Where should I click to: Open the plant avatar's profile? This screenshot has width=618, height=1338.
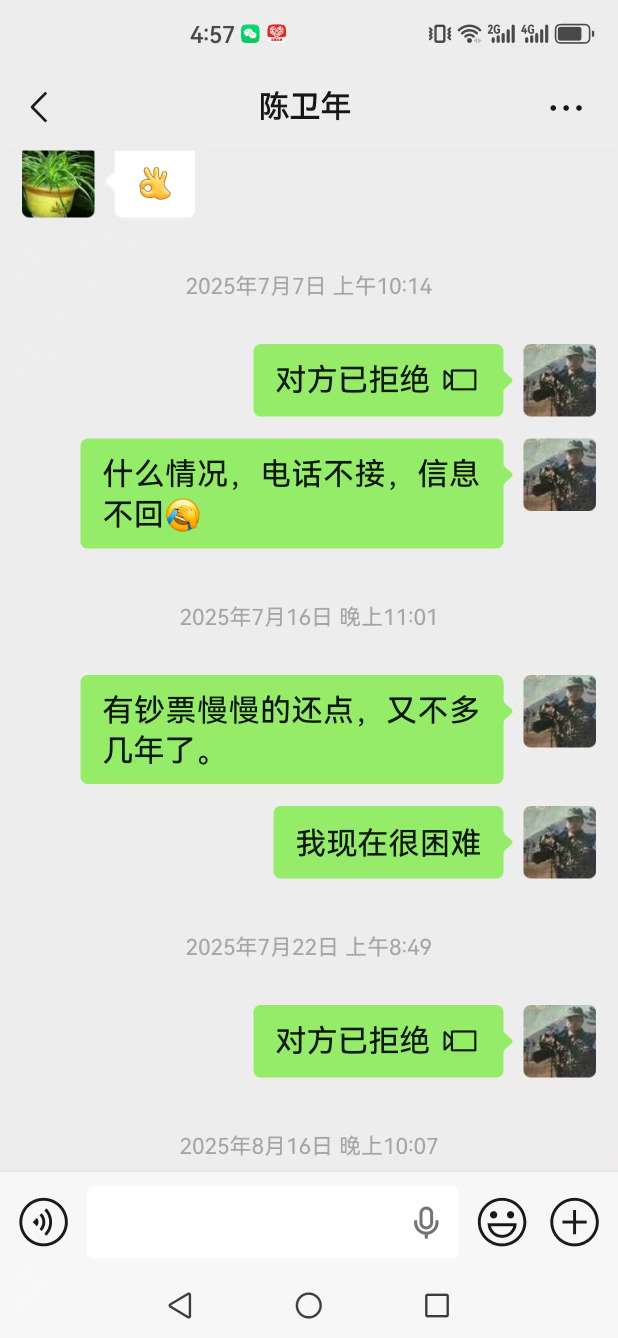[x=58, y=183]
